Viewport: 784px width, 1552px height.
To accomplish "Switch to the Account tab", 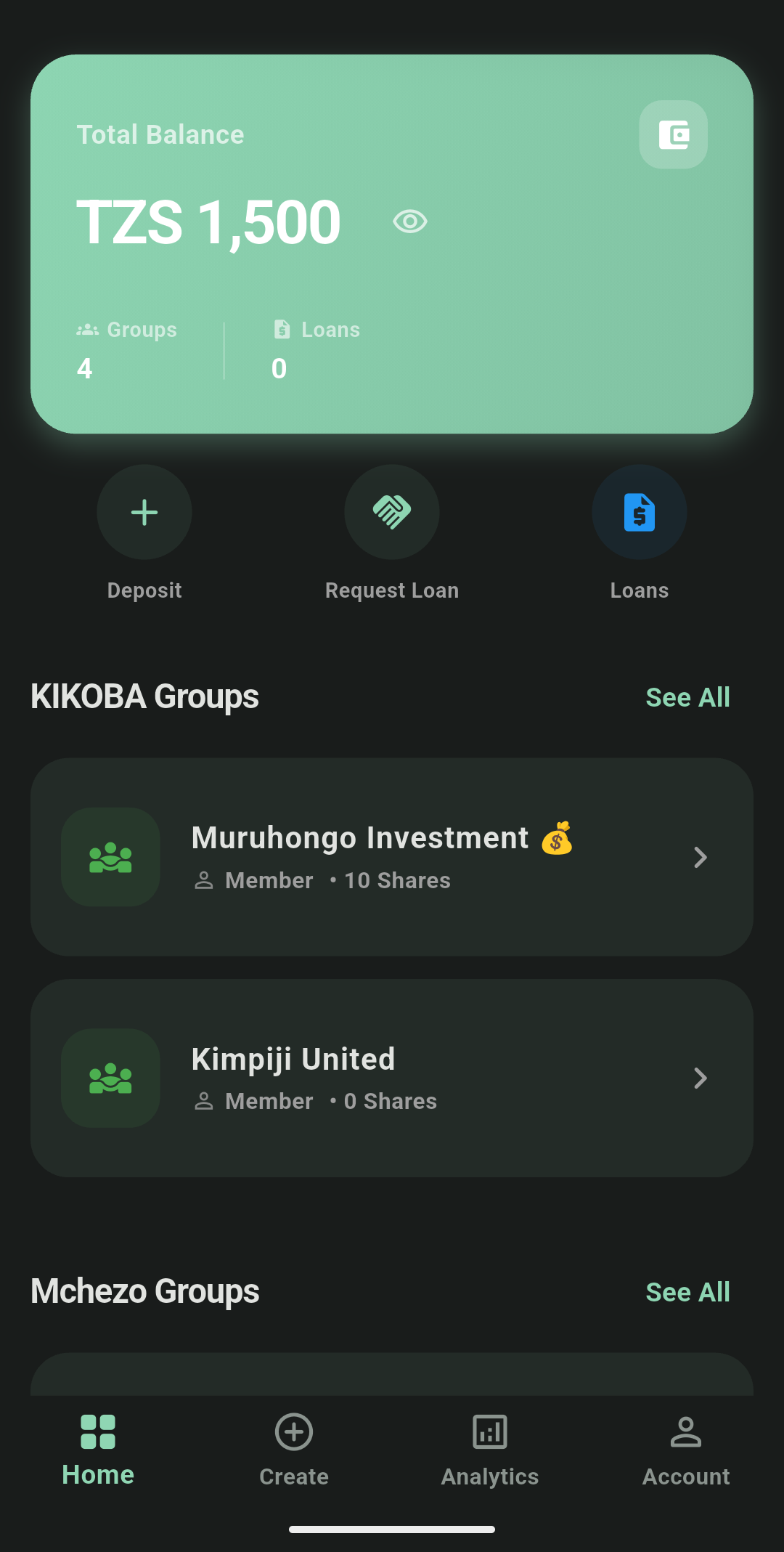I will 685,1449.
